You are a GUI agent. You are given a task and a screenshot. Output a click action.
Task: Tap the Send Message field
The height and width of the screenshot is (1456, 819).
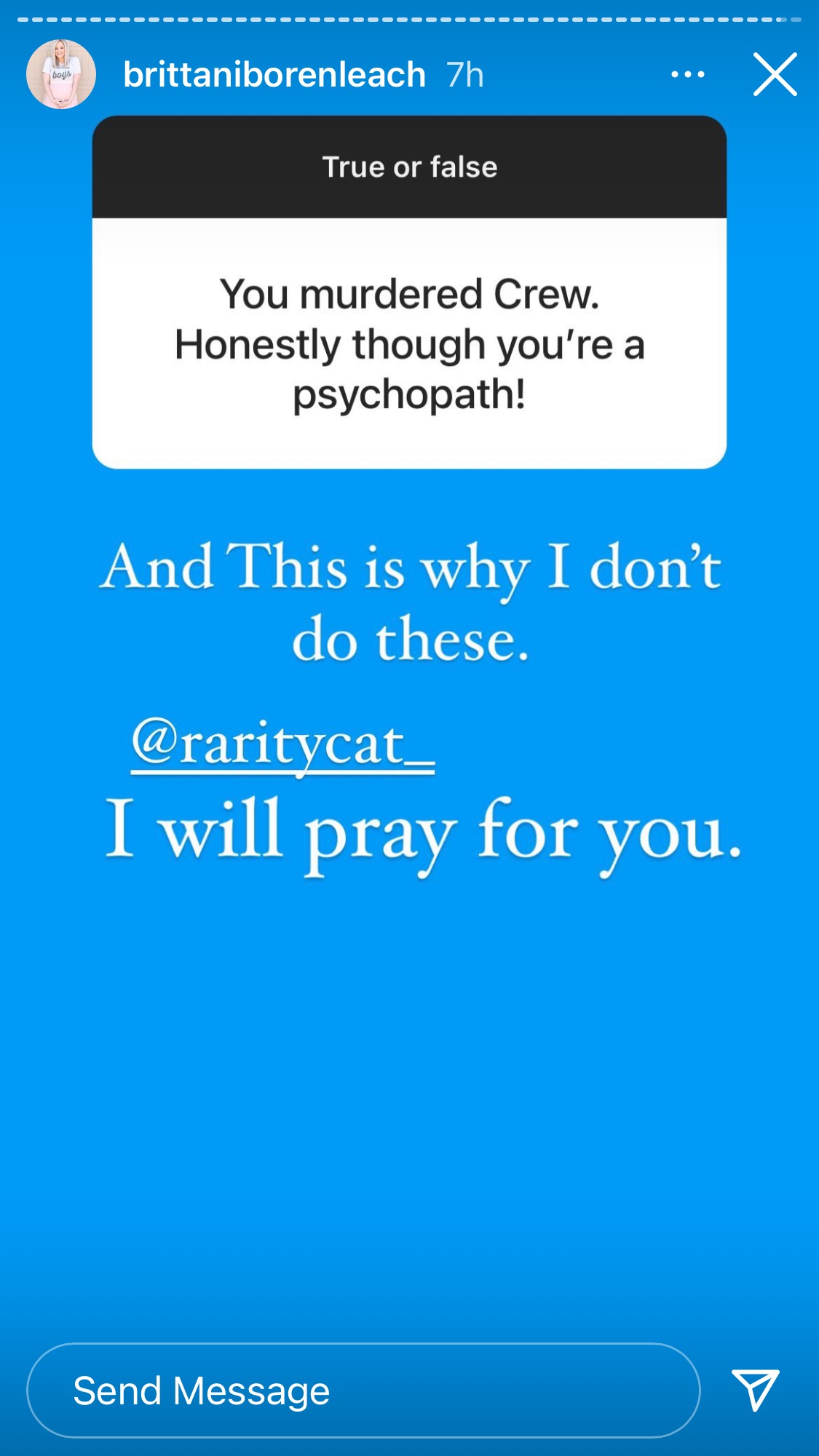[363, 1391]
